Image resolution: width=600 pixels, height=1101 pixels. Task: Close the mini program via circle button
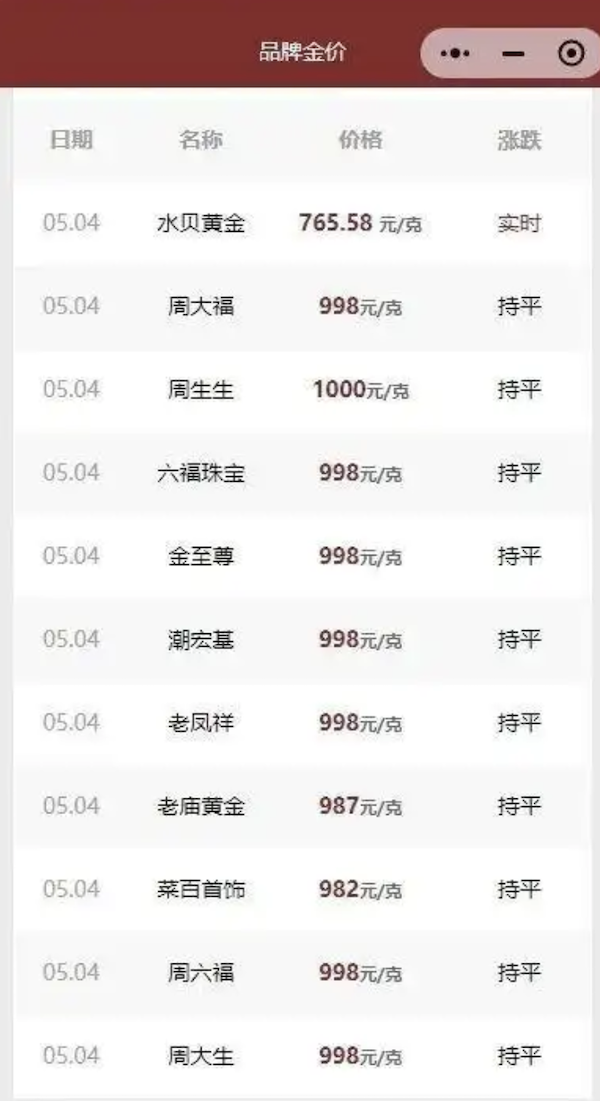coord(571,54)
